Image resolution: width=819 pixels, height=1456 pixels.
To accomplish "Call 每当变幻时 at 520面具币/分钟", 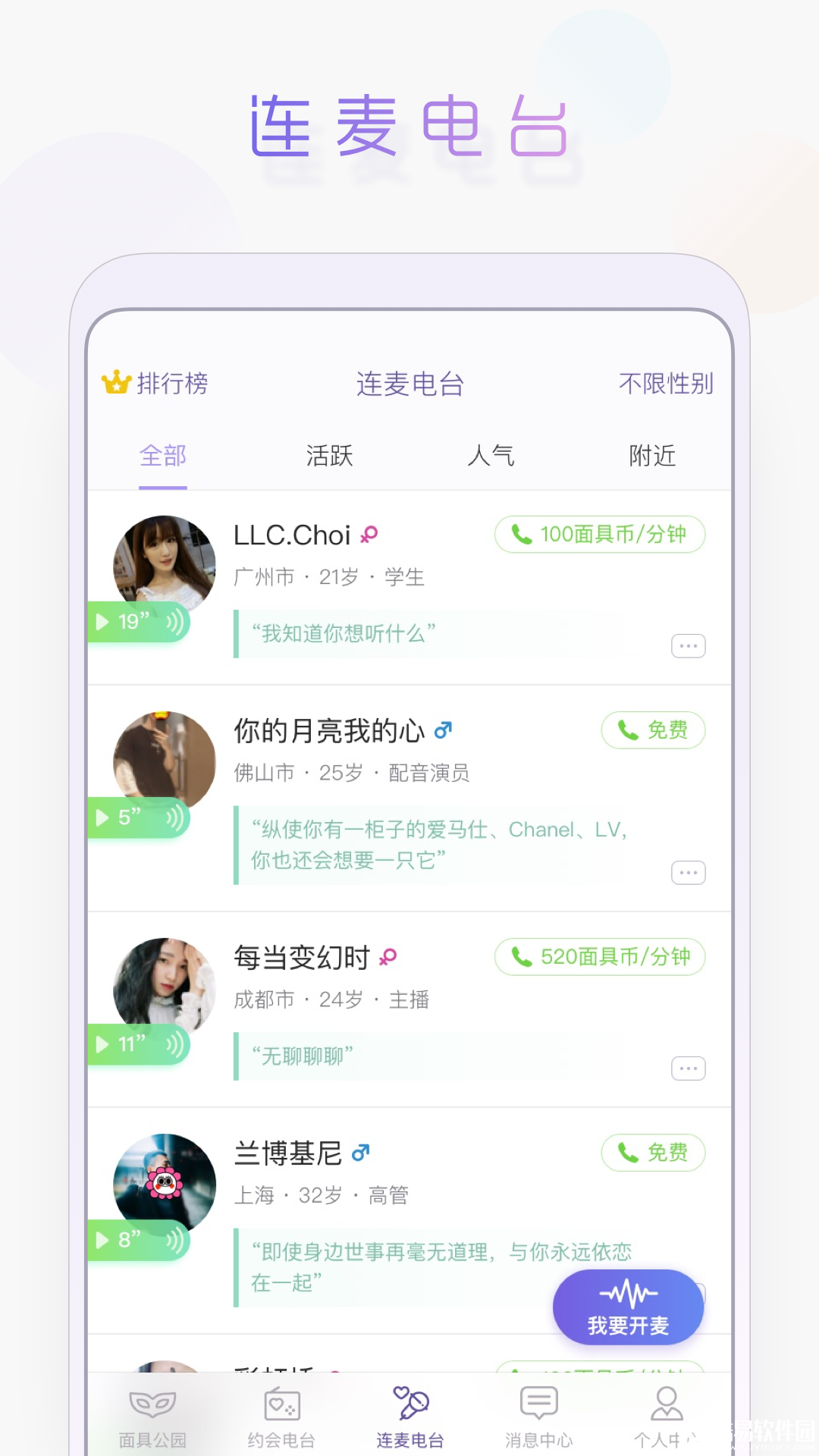I will point(599,957).
